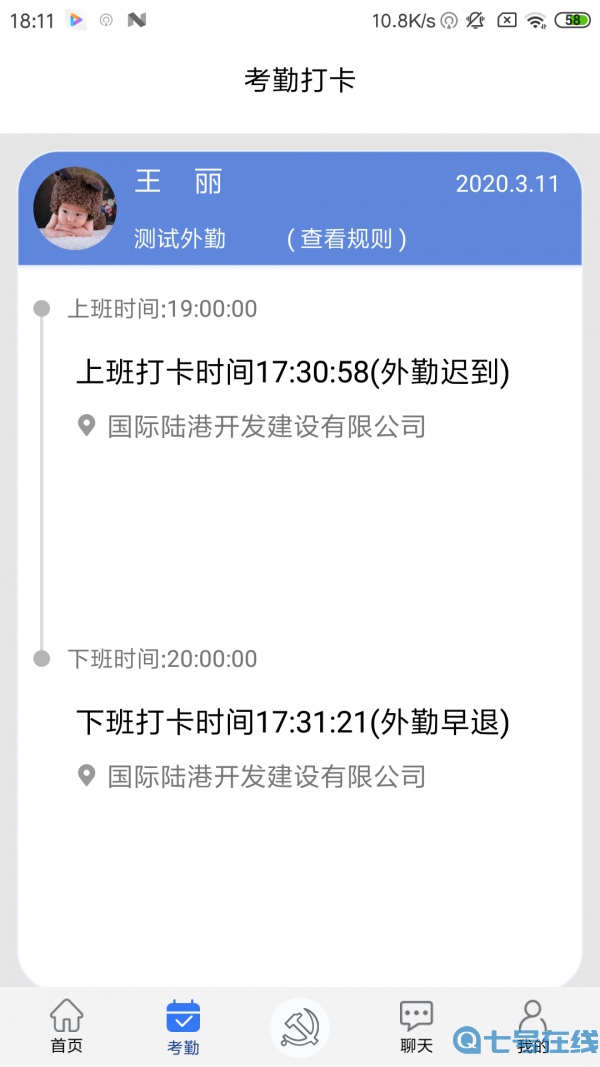This screenshot has width=600, height=1067.
Task: Switch to the 首页 home tab
Action: coord(67,1026)
